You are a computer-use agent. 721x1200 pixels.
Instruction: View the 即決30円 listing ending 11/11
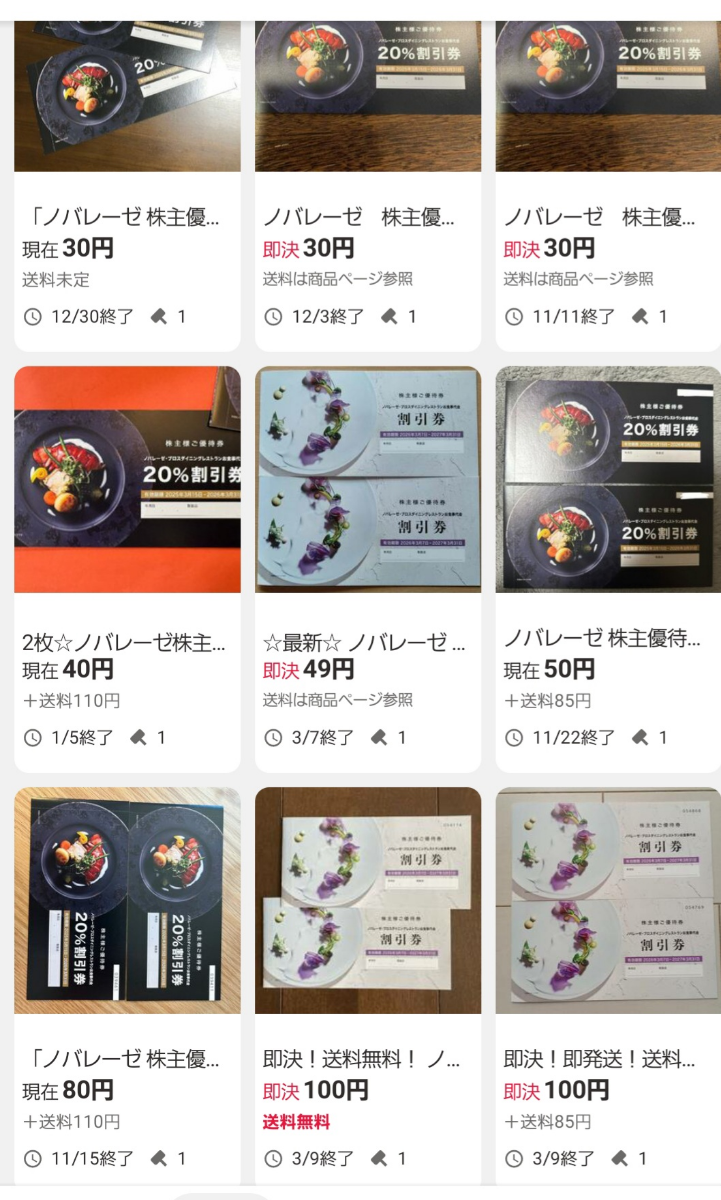click(608, 218)
